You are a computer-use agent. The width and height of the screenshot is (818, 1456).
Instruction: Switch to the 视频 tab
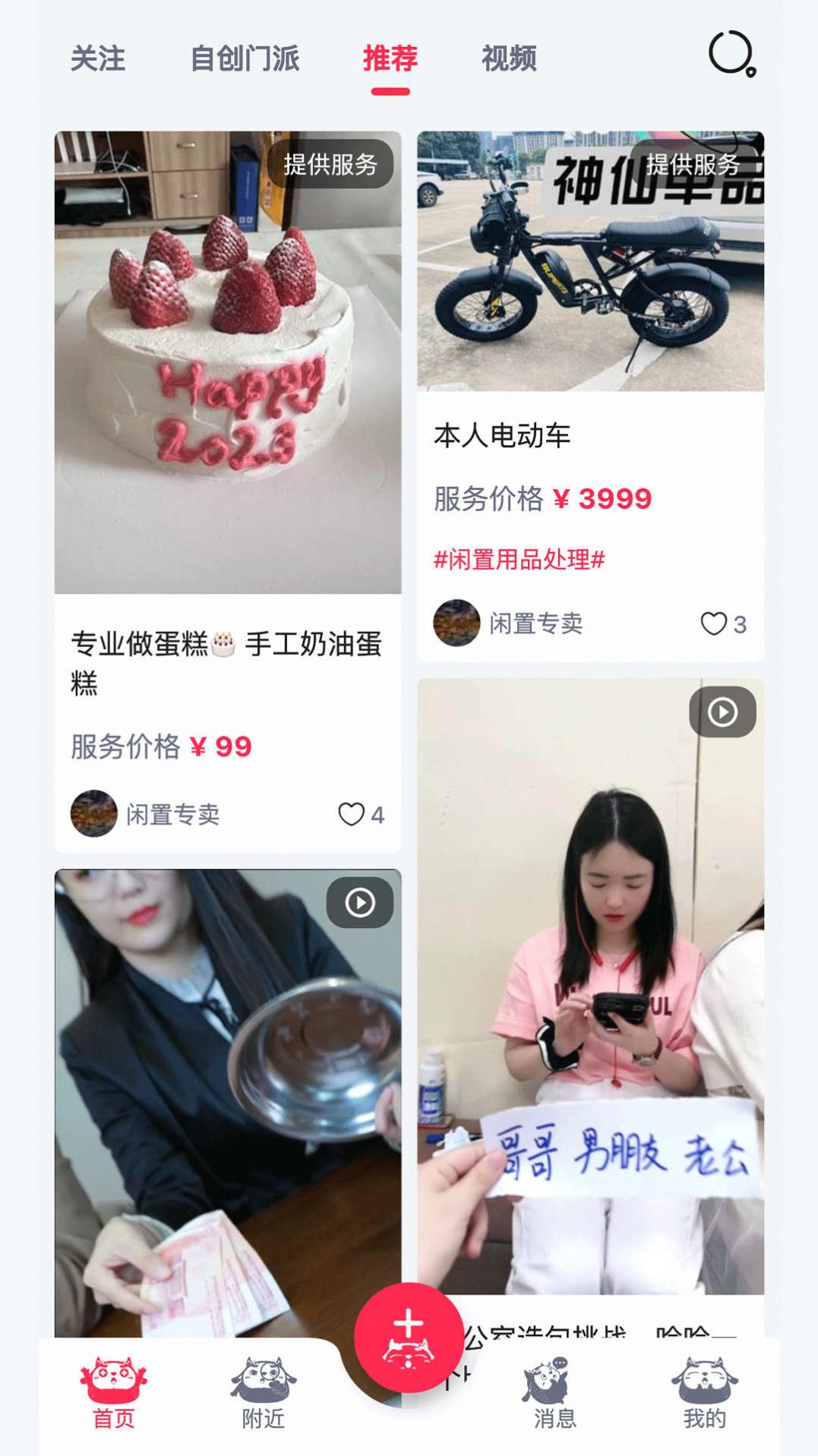click(x=509, y=58)
